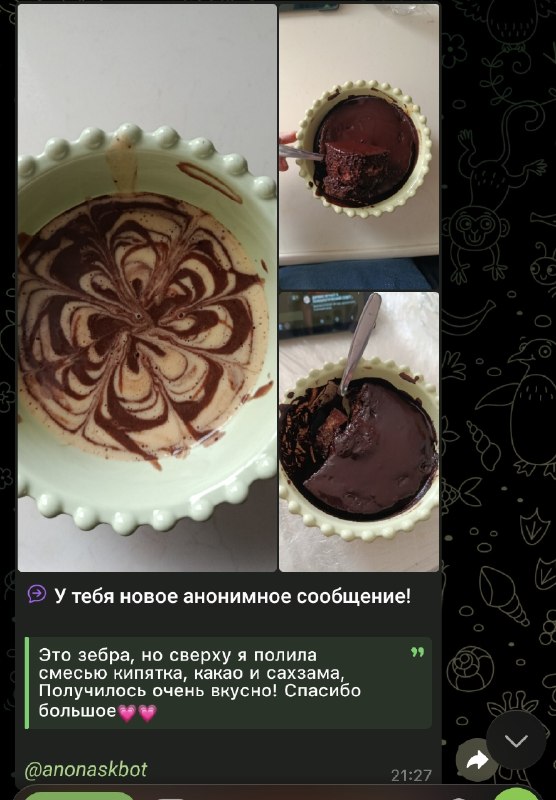Viewport: 556px width, 800px height.
Task: Open the bottom-right cake with spoon photo
Action: click(359, 432)
